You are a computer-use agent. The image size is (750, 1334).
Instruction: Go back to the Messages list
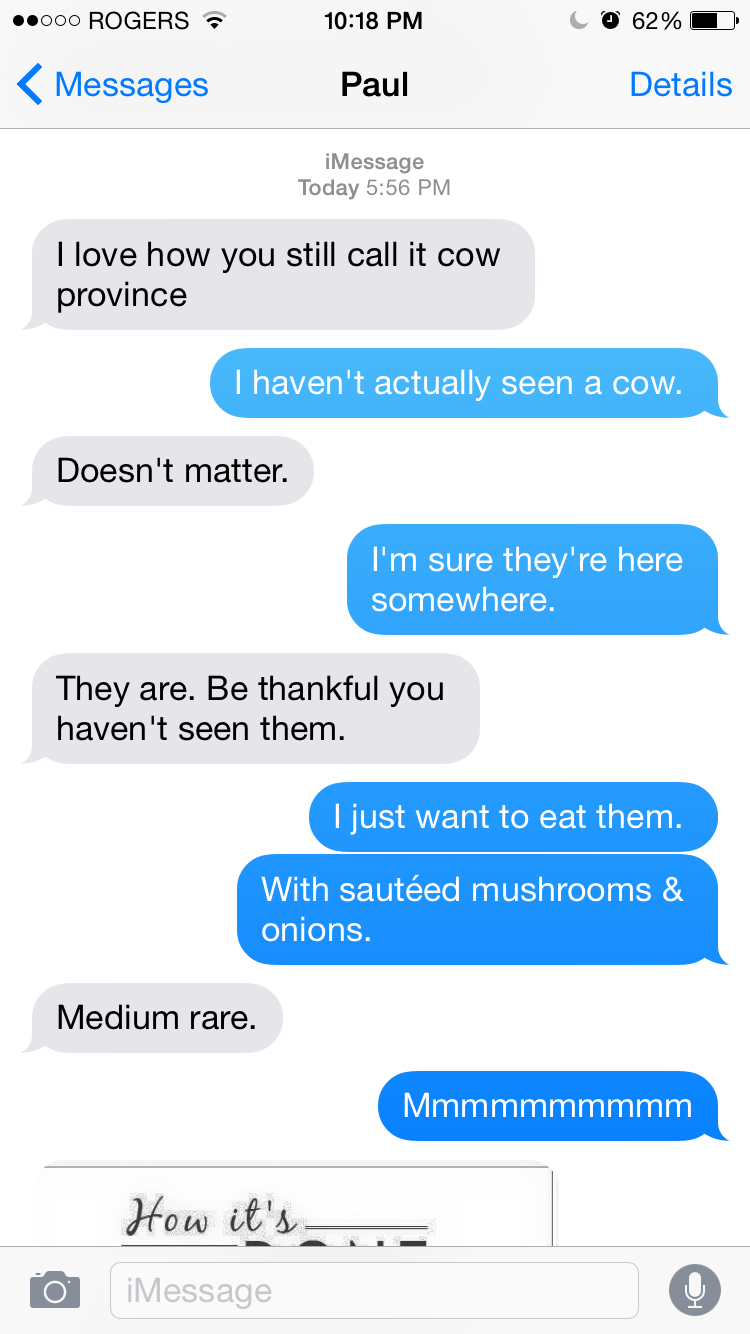tap(112, 85)
